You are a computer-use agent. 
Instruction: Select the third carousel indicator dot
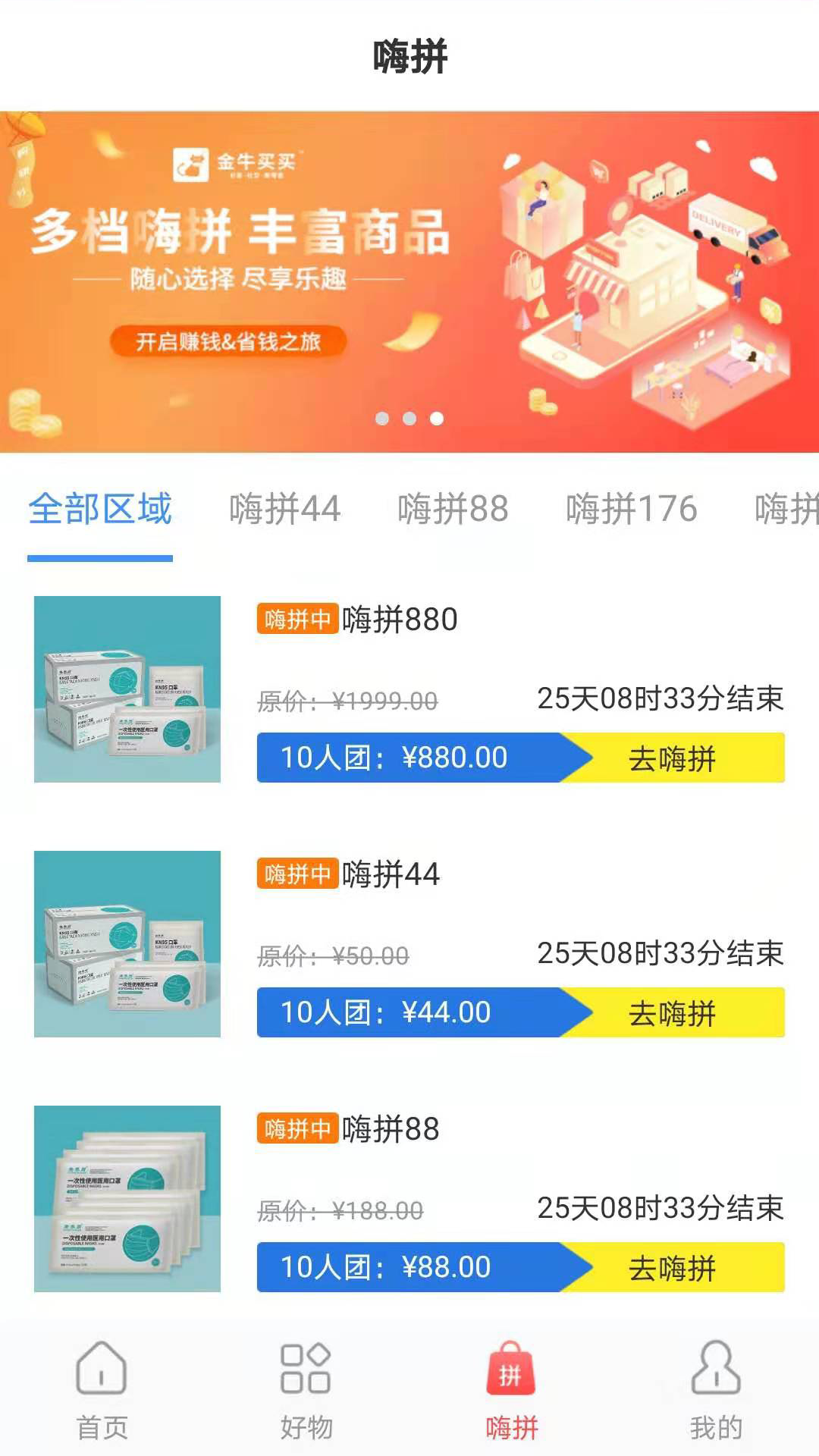click(437, 419)
